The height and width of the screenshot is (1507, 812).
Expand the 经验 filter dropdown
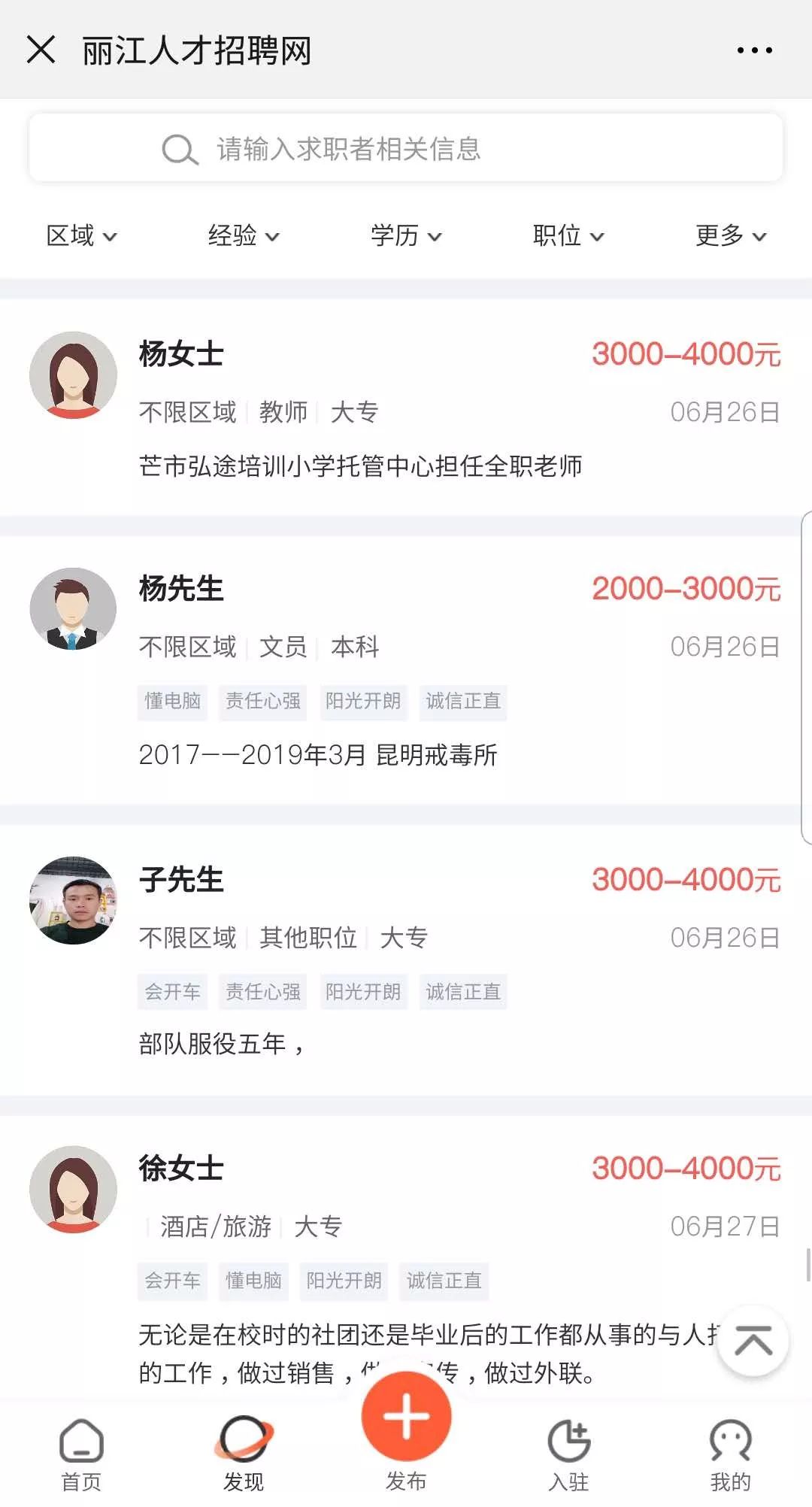coord(244,235)
